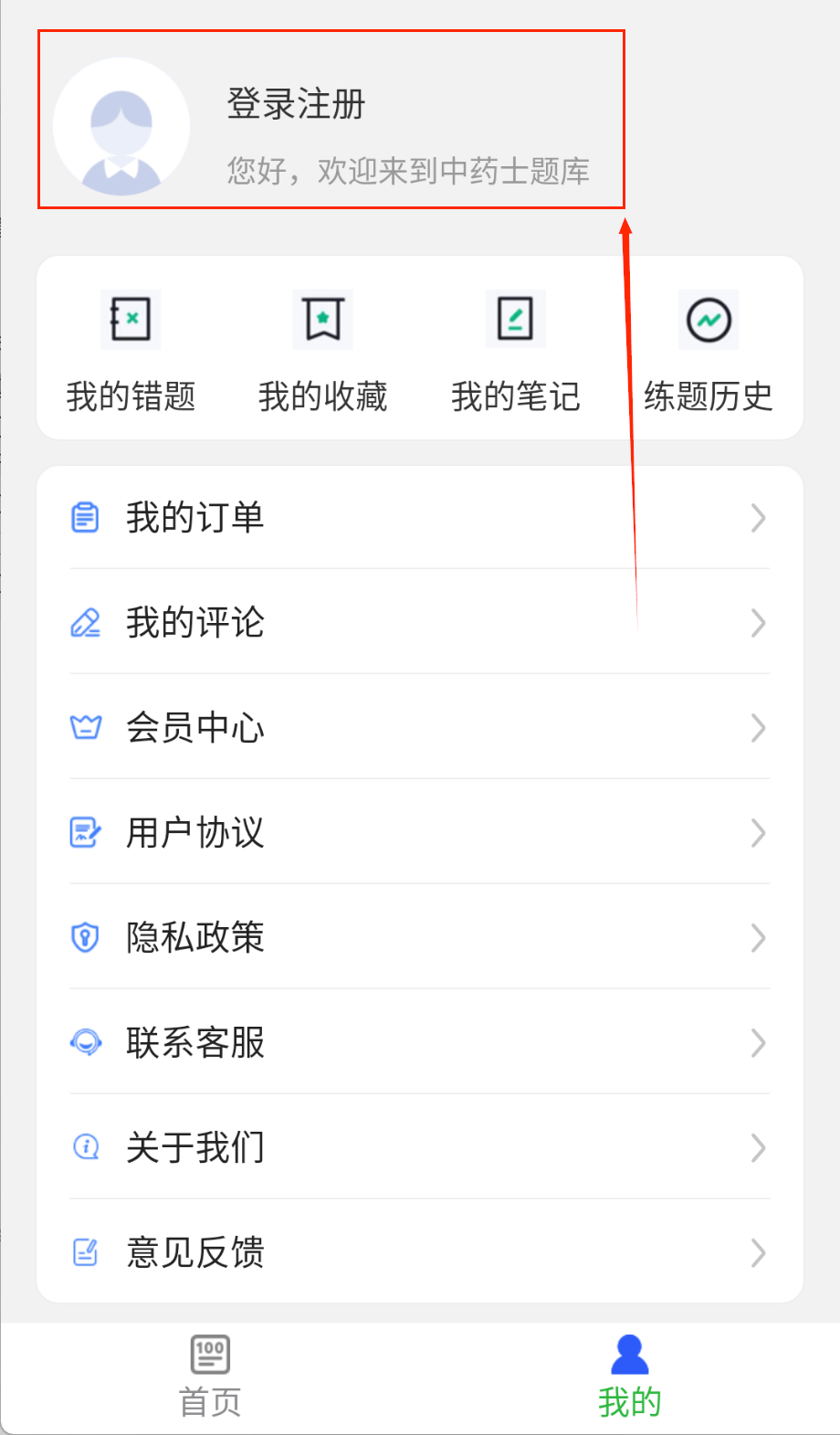
Task: Select 联系客服 to contact support
Action: (x=419, y=1043)
